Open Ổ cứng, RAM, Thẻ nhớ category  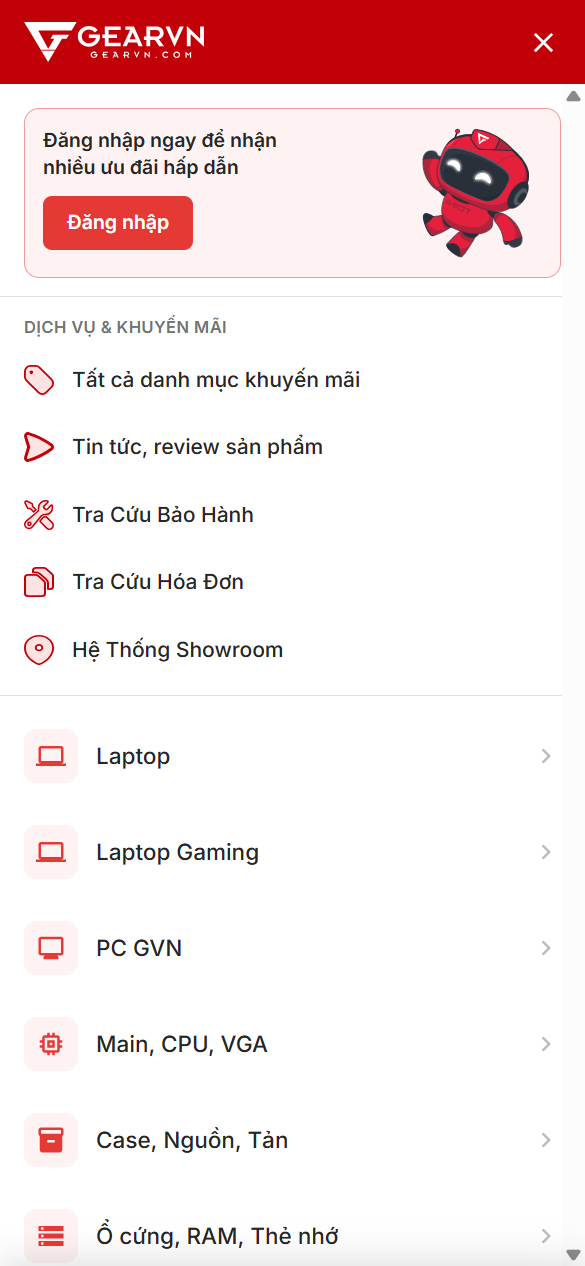[288, 1236]
